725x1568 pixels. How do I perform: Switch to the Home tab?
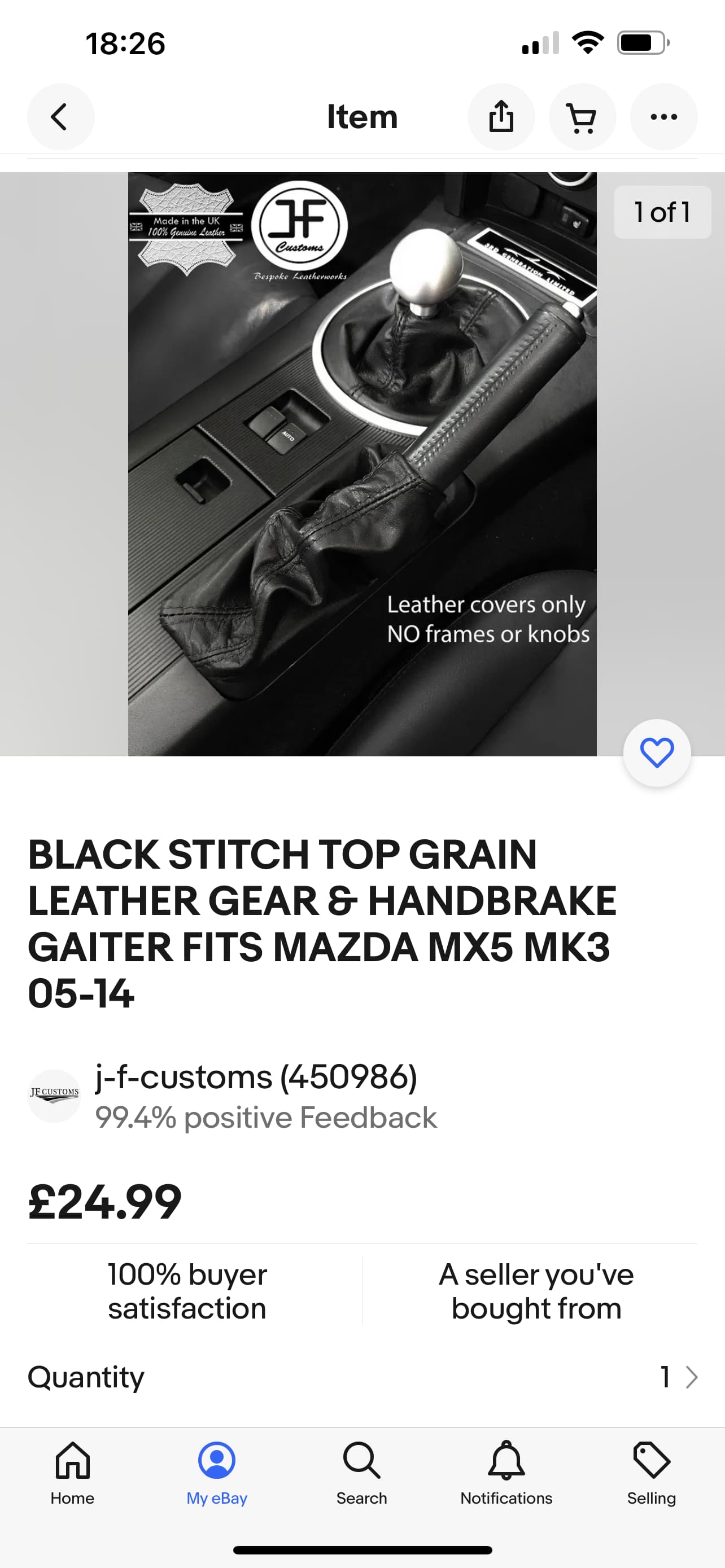[72, 1473]
